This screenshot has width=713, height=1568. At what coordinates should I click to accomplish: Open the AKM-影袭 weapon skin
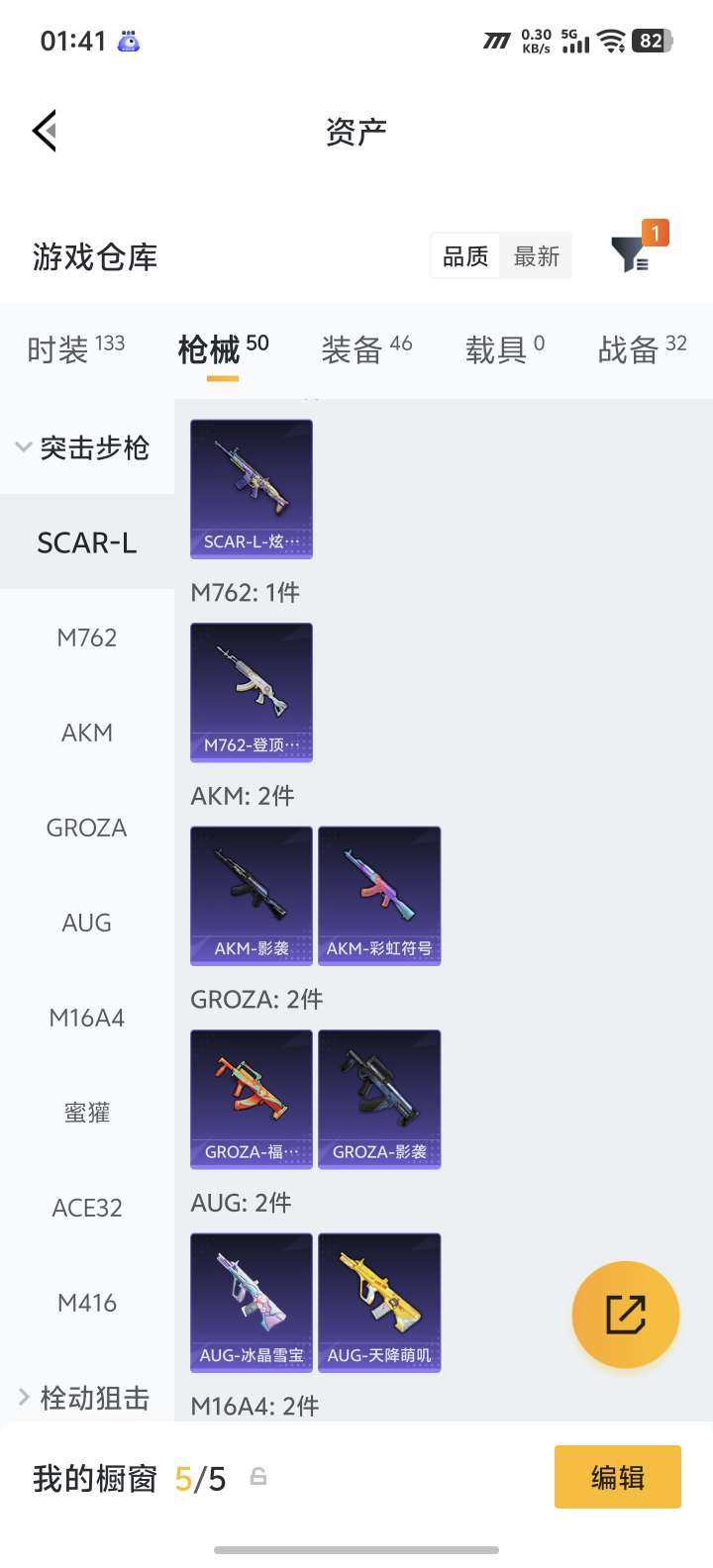pyautogui.click(x=251, y=896)
